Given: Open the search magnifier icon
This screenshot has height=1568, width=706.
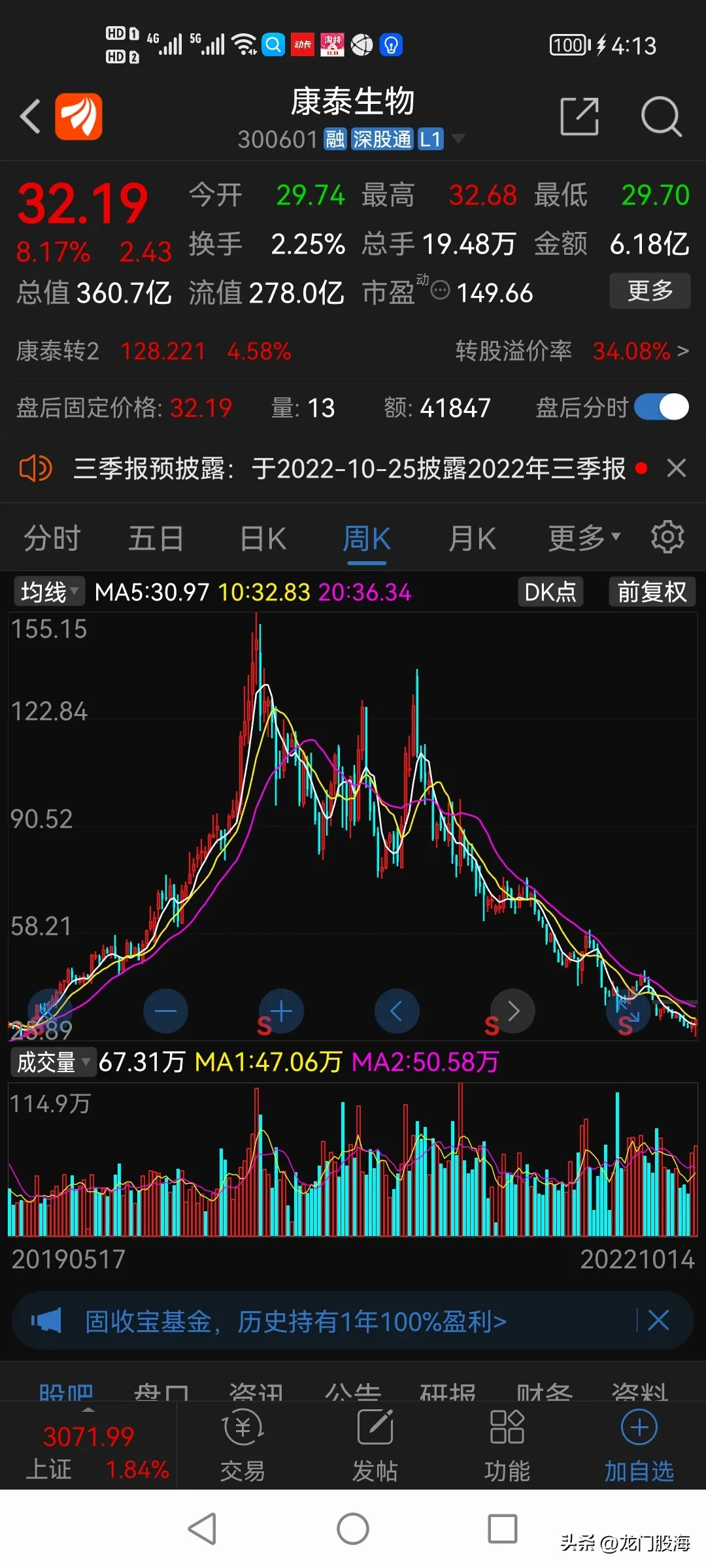Looking at the screenshot, I should point(661,117).
